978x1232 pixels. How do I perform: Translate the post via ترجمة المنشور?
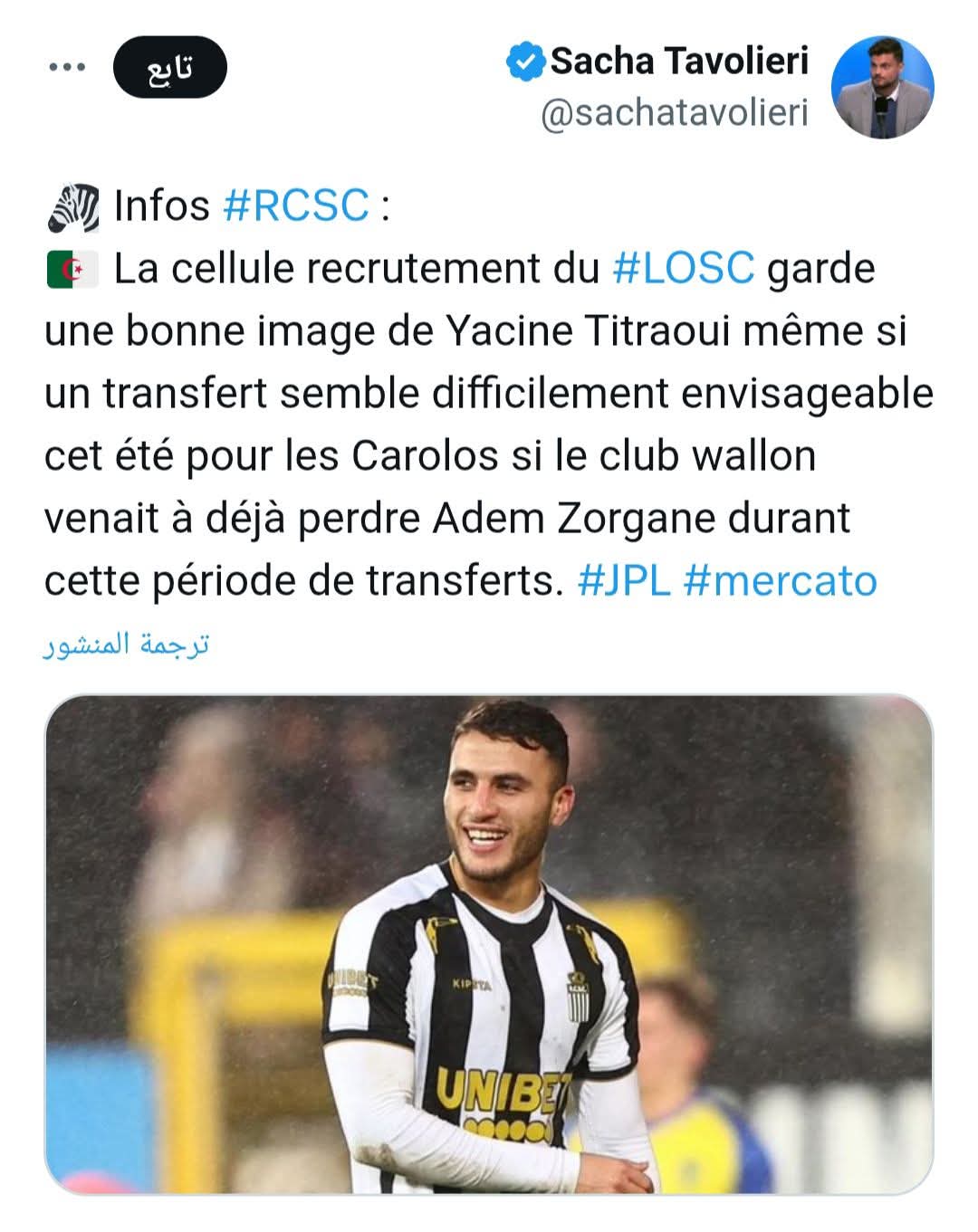tap(127, 645)
